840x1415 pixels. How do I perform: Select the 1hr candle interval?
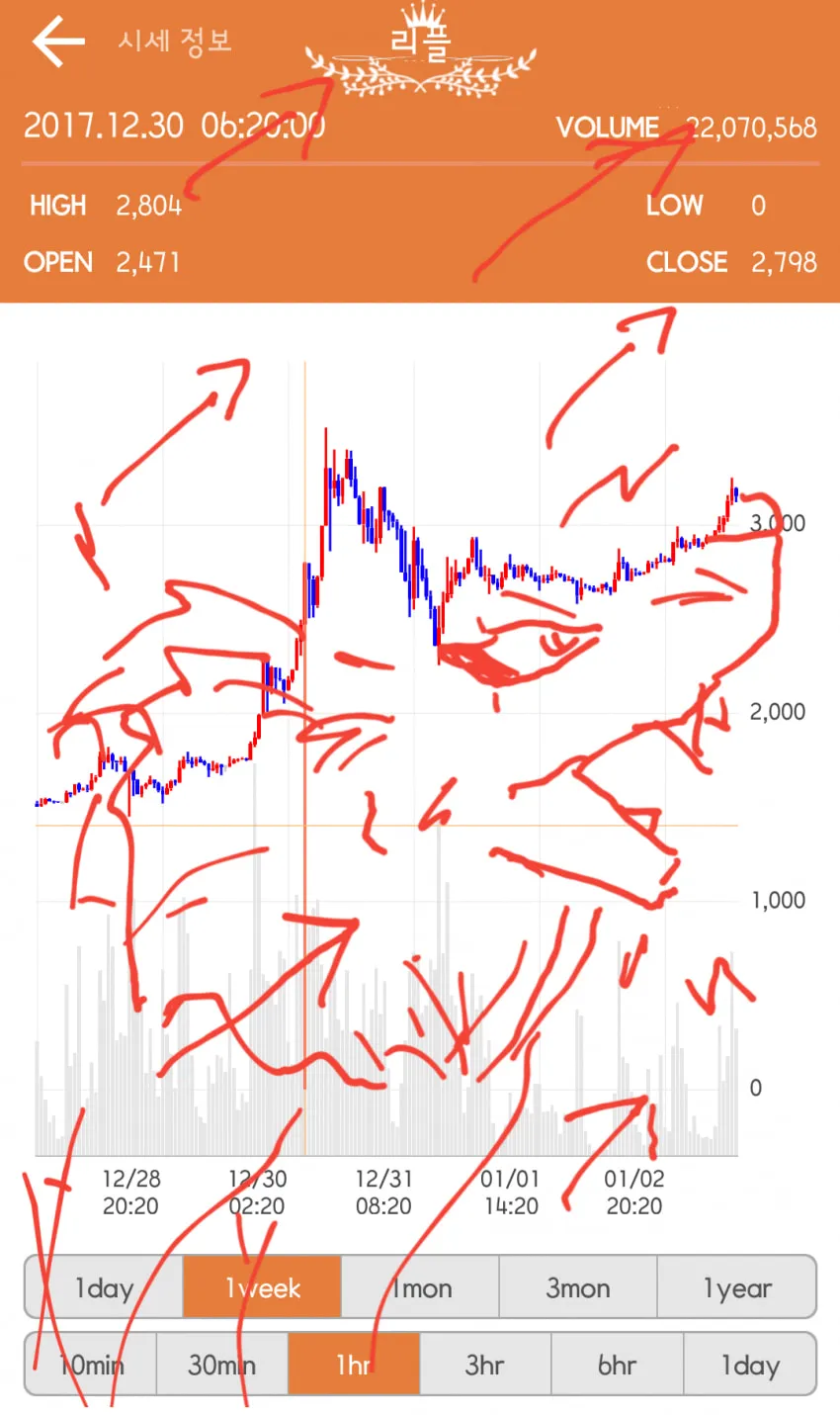[354, 1365]
